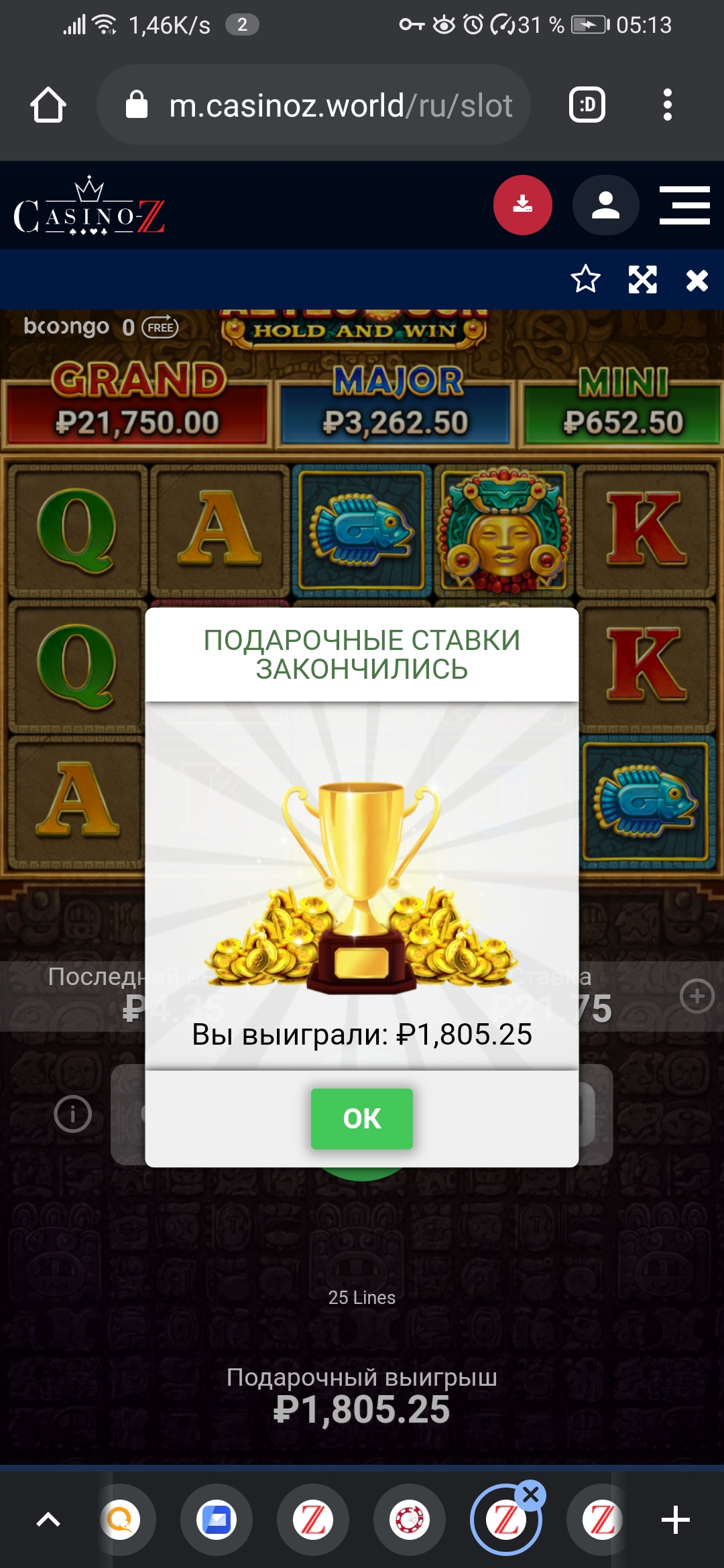Confirm the dialog with the OK button

361,1118
